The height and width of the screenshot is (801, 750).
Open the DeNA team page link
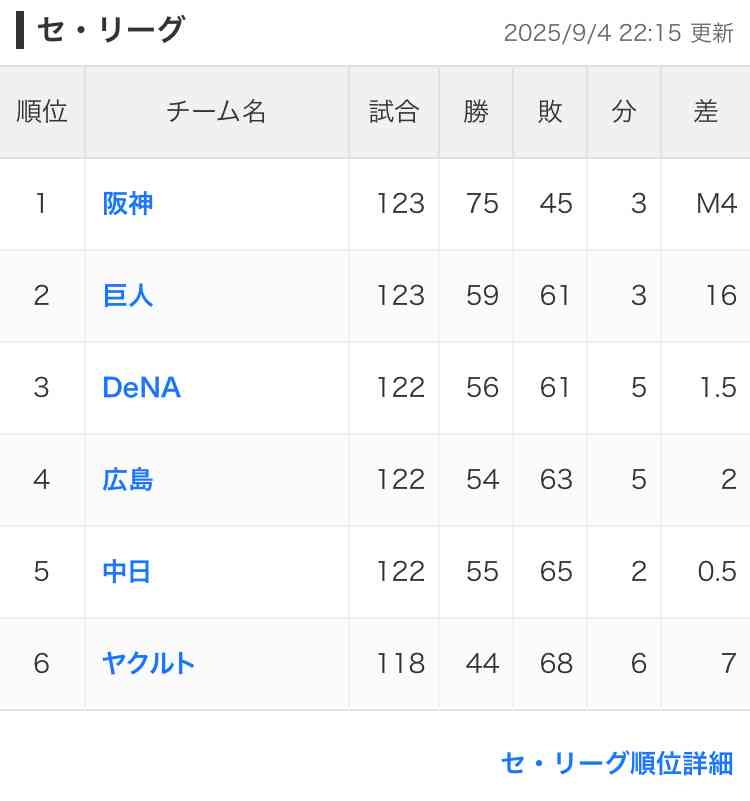click(x=141, y=388)
